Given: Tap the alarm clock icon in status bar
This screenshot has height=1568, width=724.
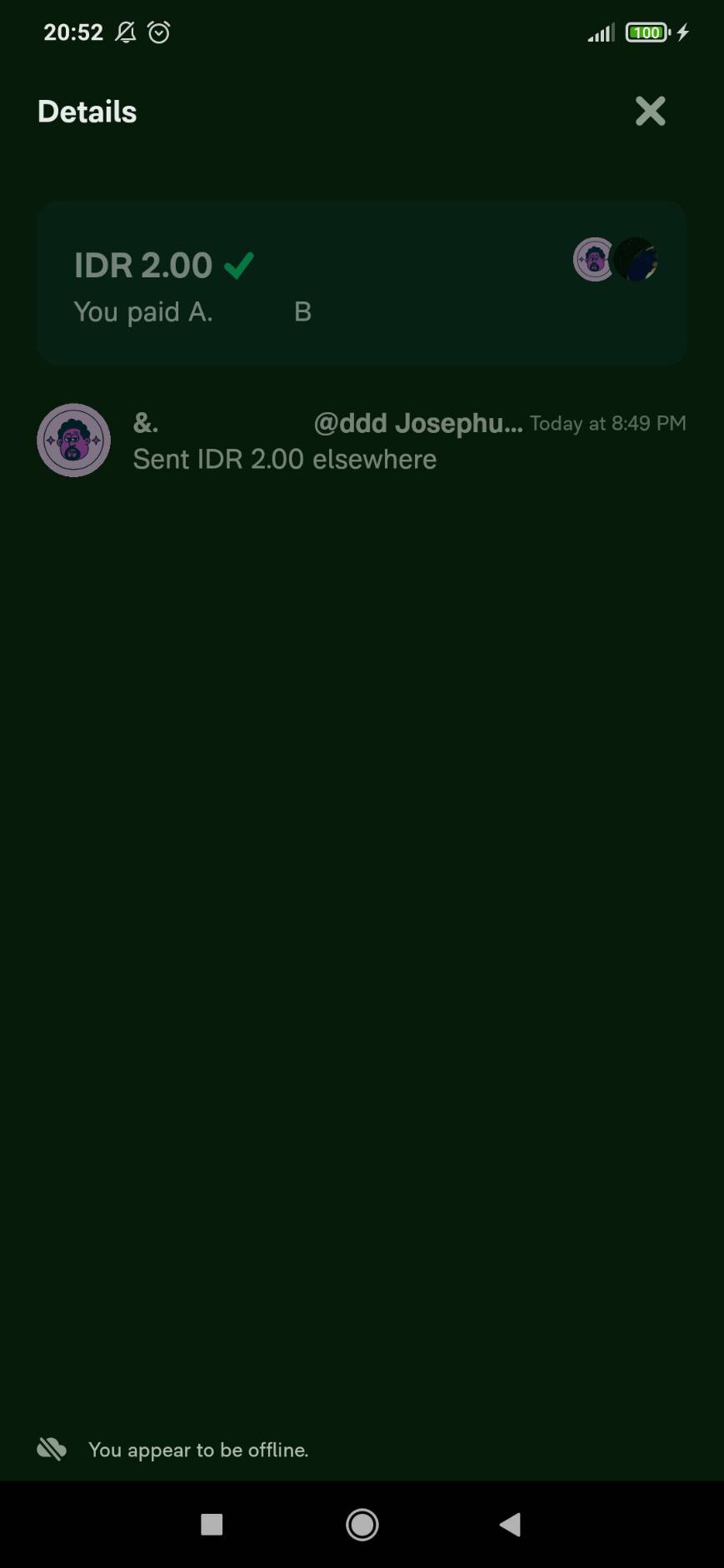Looking at the screenshot, I should (160, 32).
